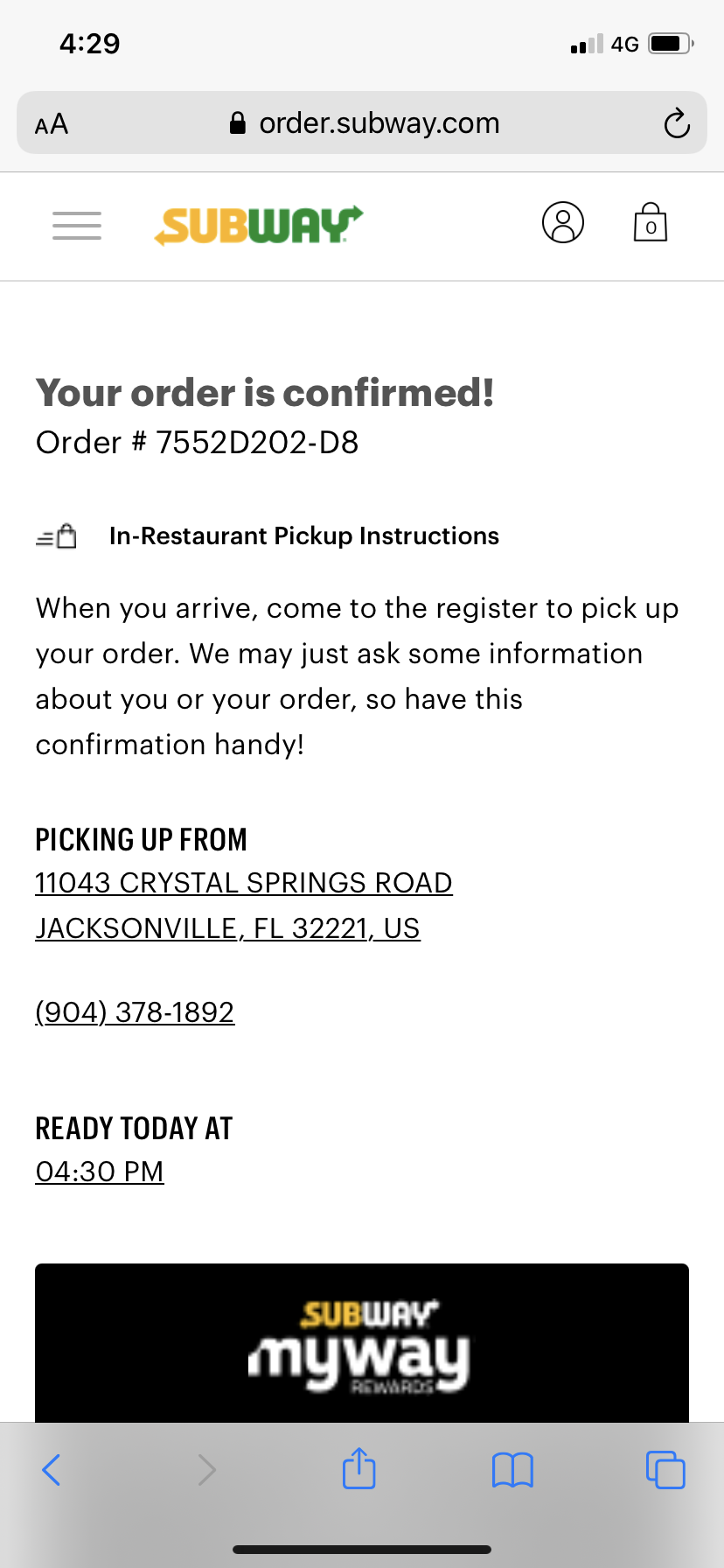724x1568 pixels.
Task: Reload the order.subway.com page
Action: [x=676, y=123]
